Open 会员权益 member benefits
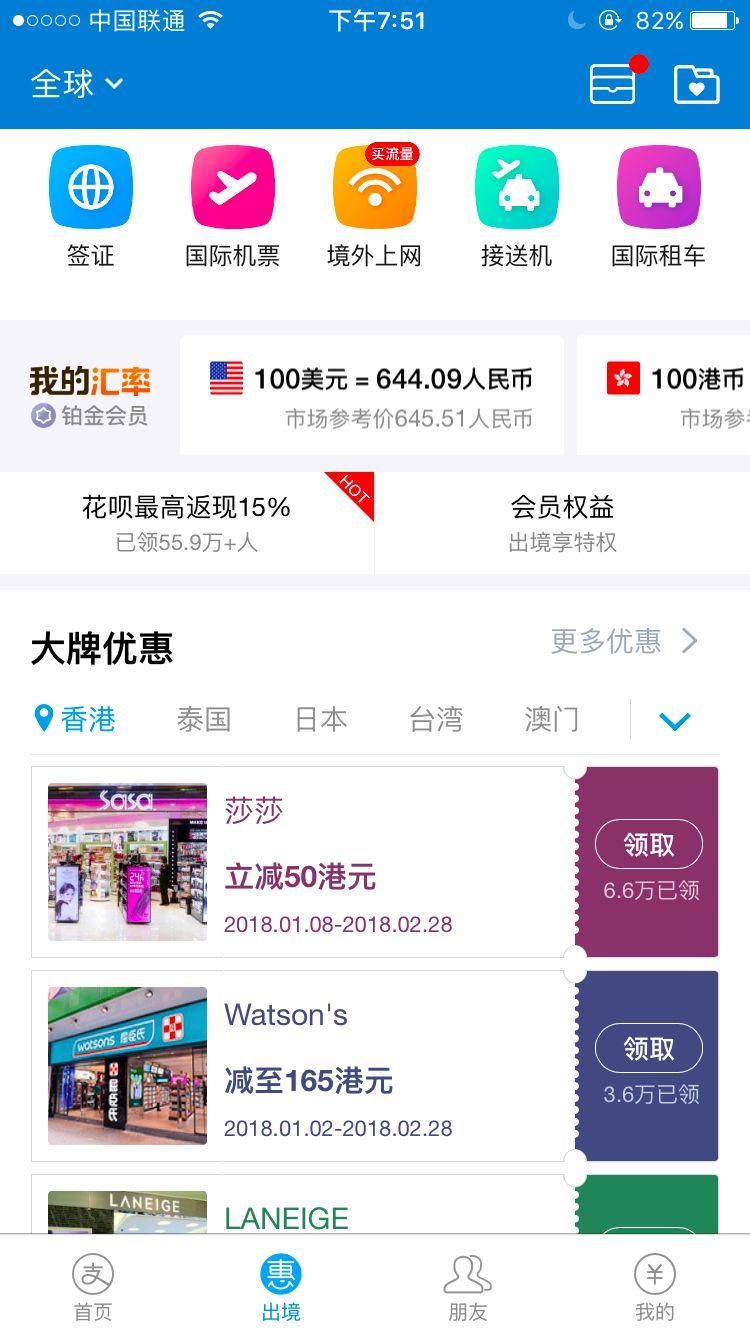 point(562,522)
